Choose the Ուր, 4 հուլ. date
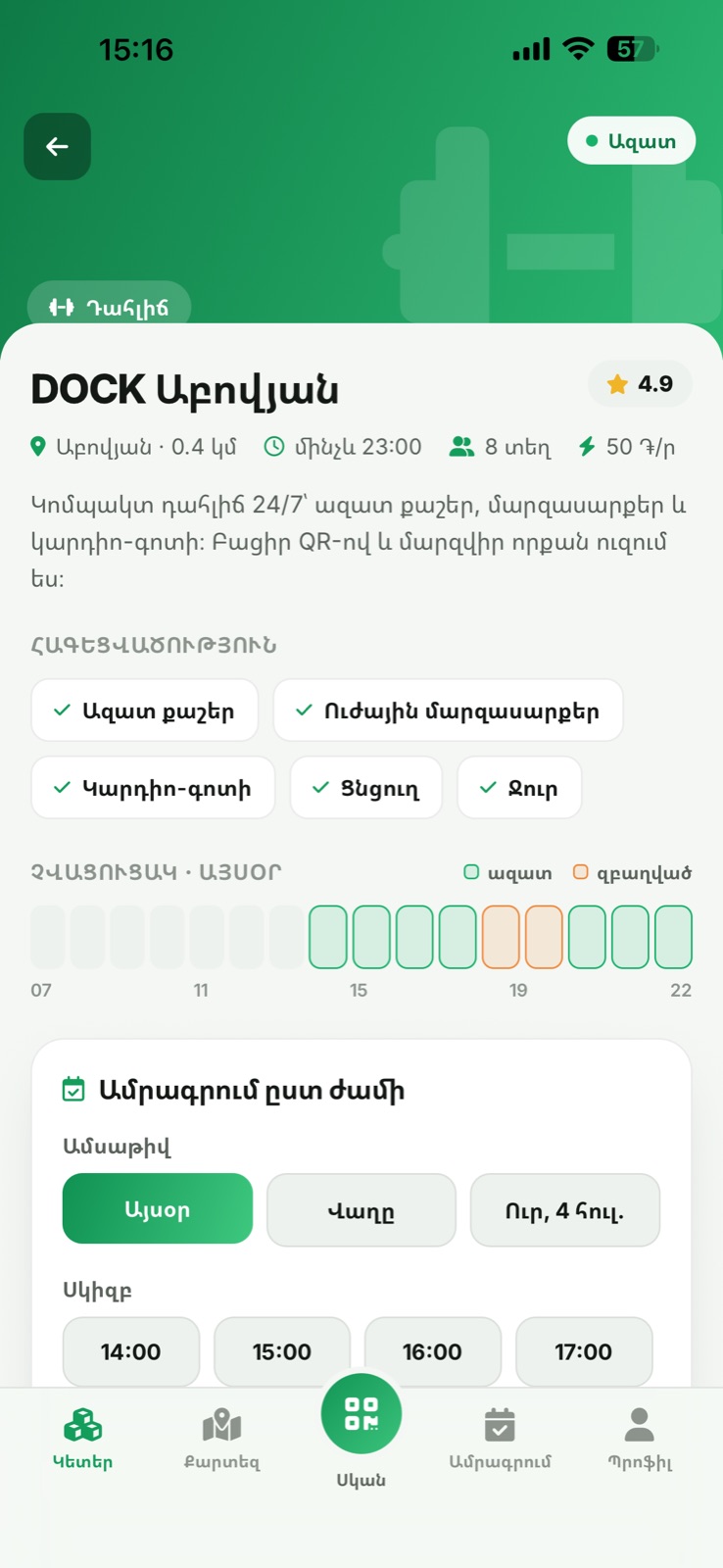The height and width of the screenshot is (1568, 723). (565, 1209)
